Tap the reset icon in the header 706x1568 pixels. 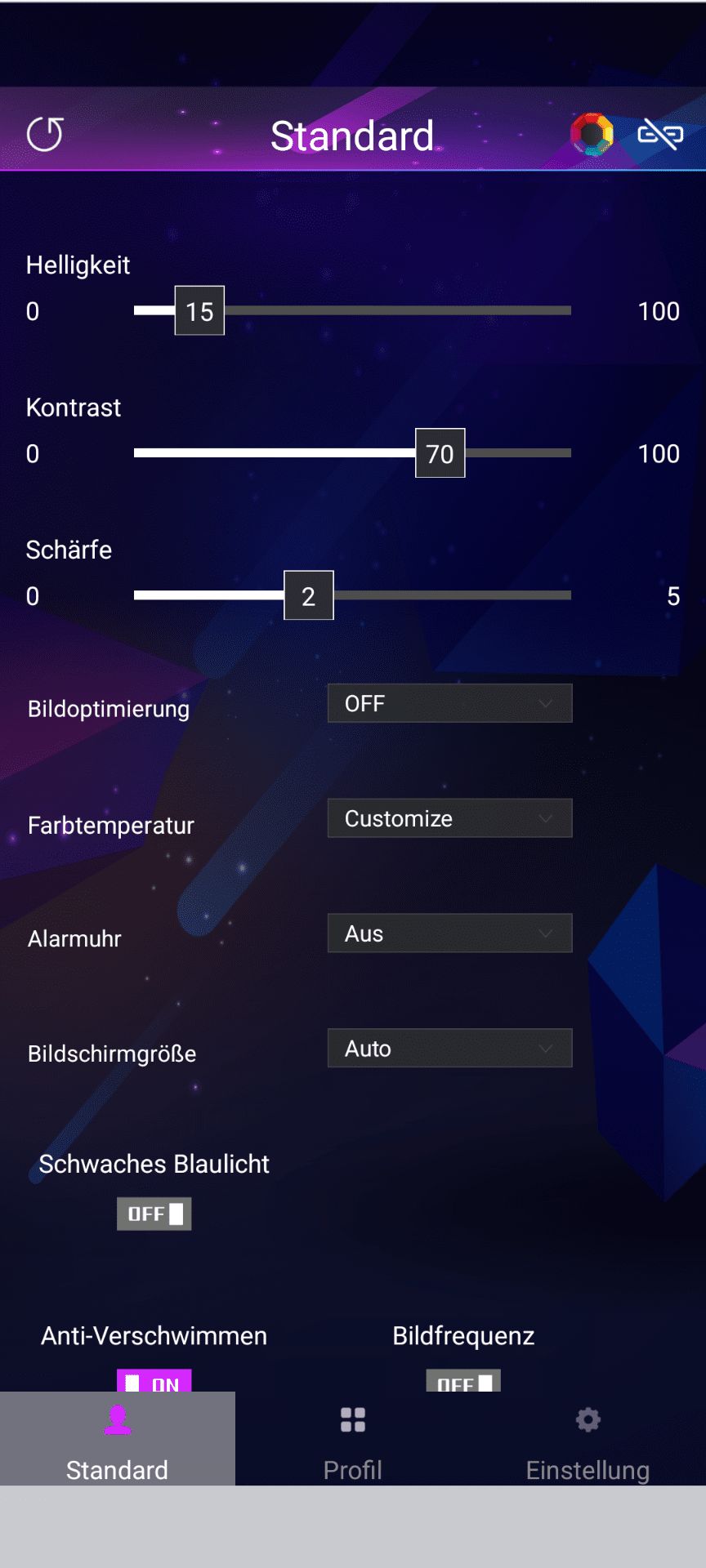pos(45,135)
